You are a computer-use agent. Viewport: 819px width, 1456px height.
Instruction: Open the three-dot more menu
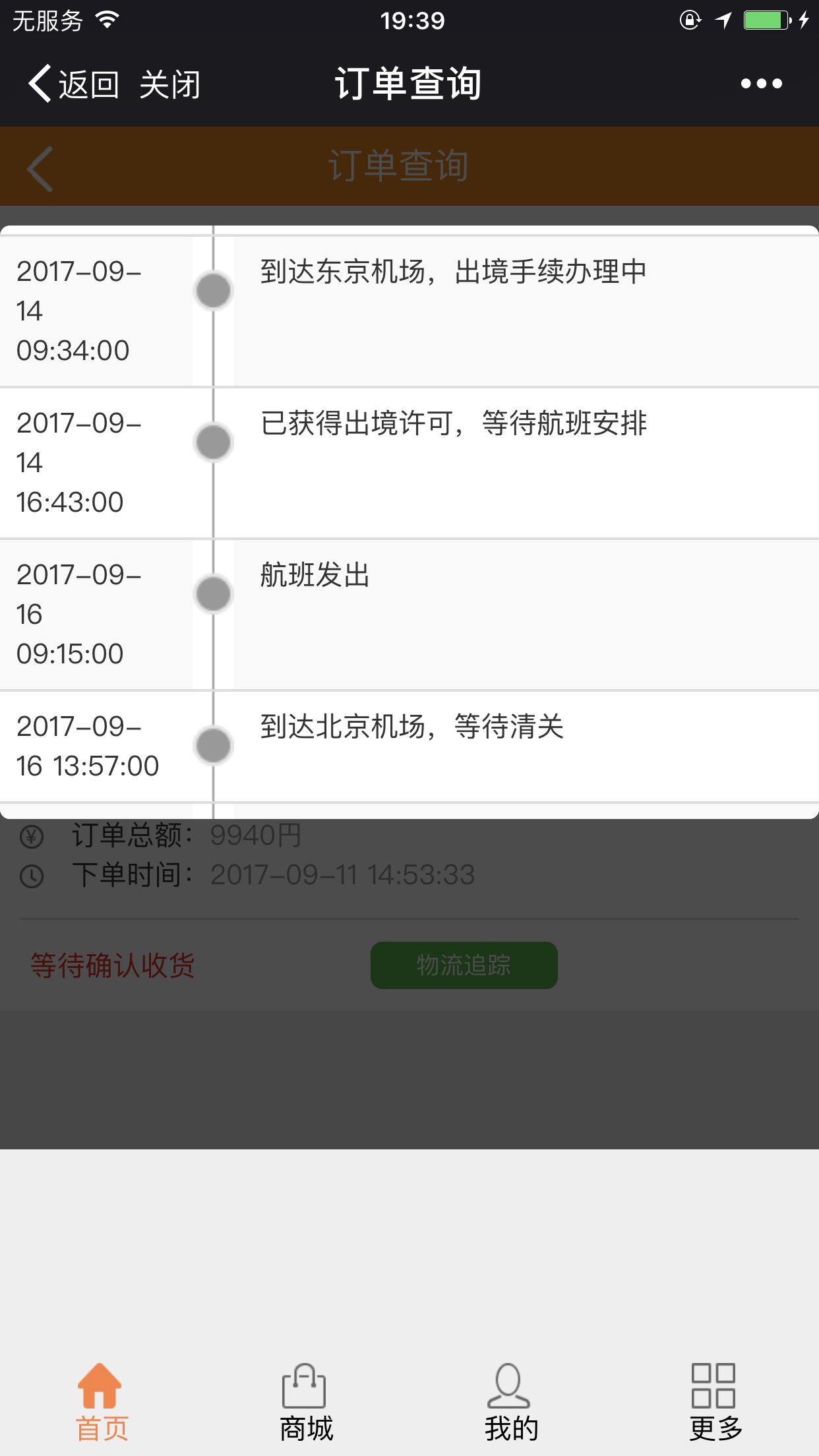point(761,84)
